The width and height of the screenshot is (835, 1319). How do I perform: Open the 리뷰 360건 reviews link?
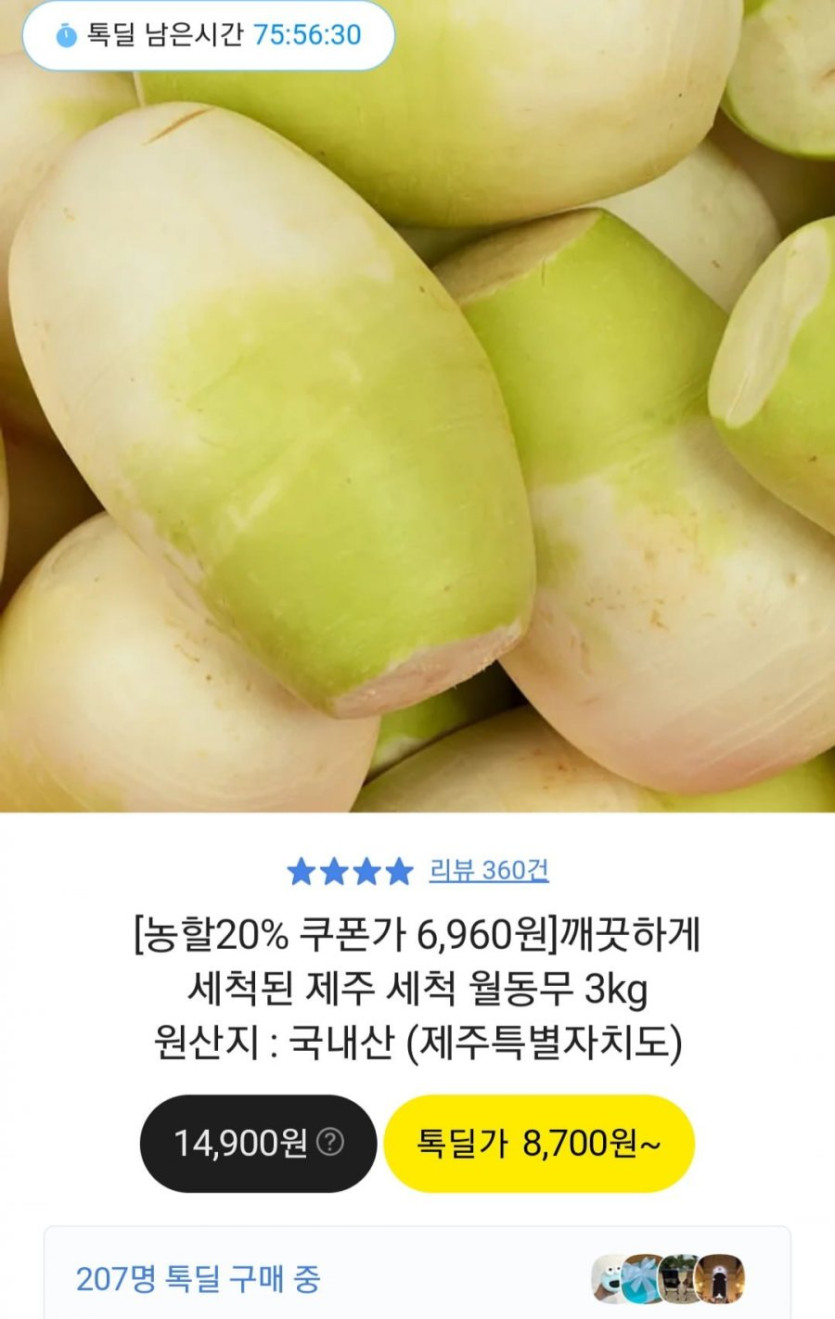click(488, 871)
